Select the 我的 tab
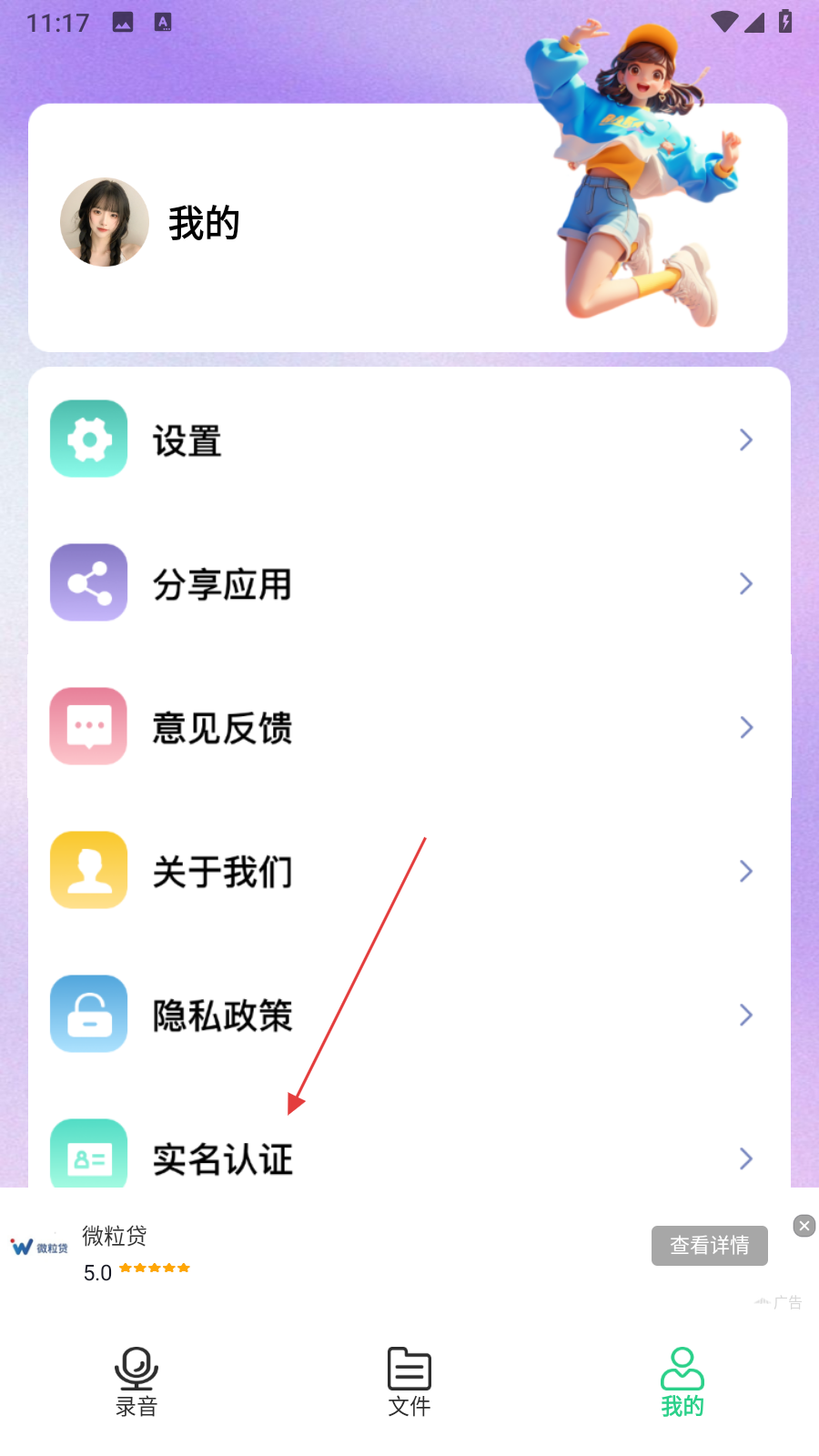Screen dimensions: 819x1456 pos(682,1381)
